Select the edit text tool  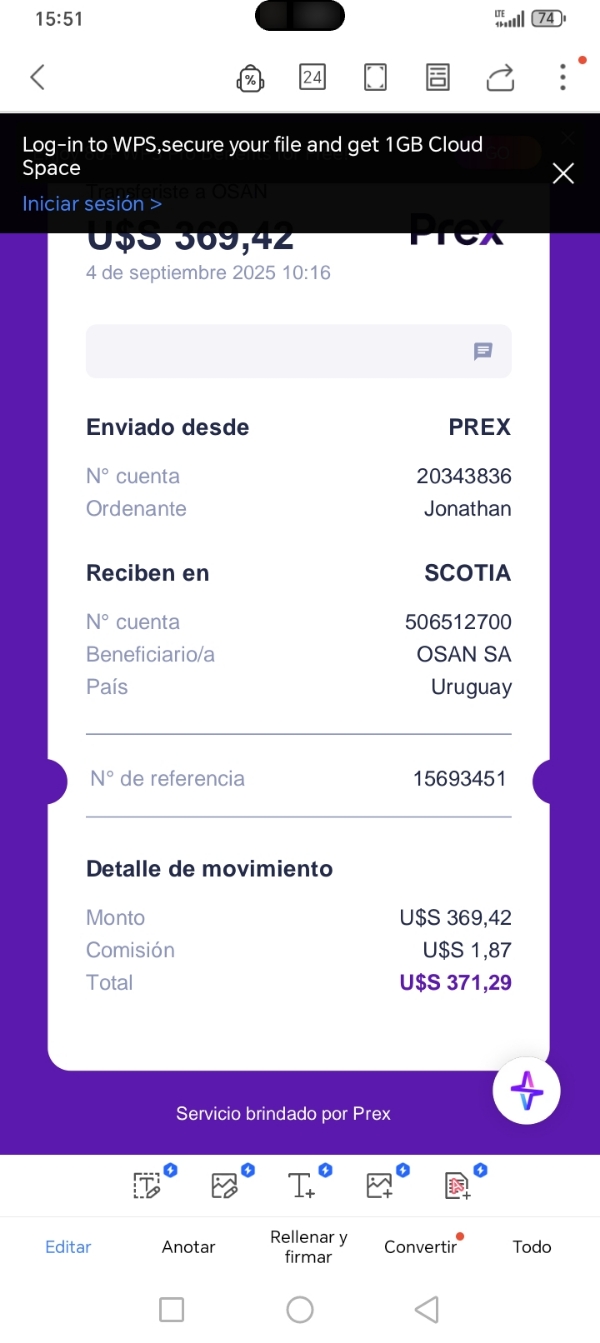point(147,1186)
